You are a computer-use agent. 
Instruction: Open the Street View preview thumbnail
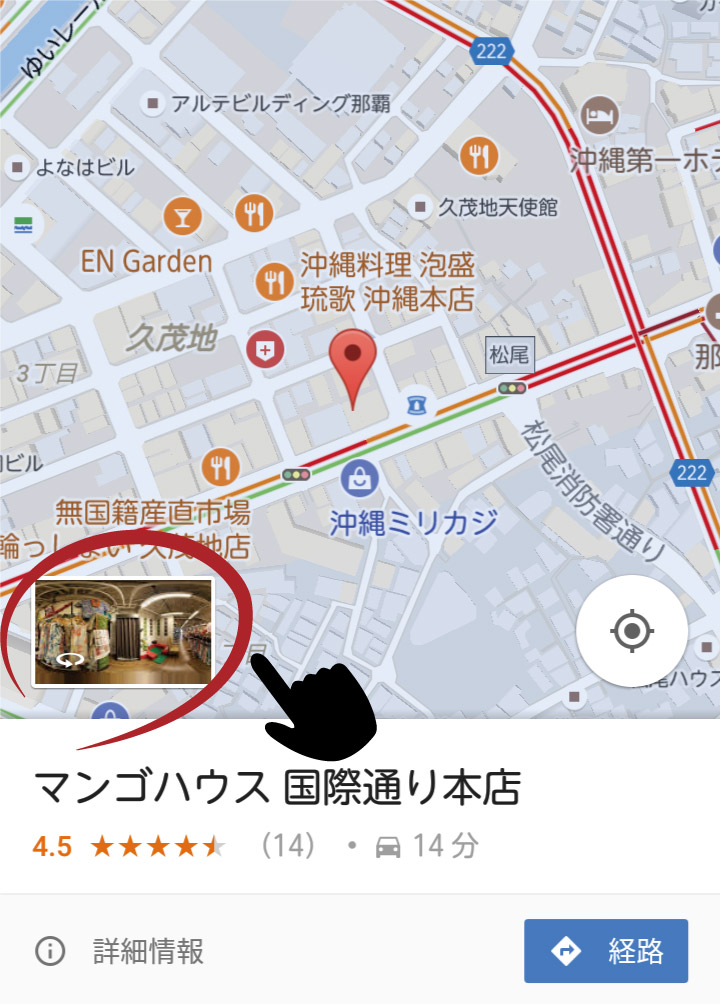tap(122, 629)
